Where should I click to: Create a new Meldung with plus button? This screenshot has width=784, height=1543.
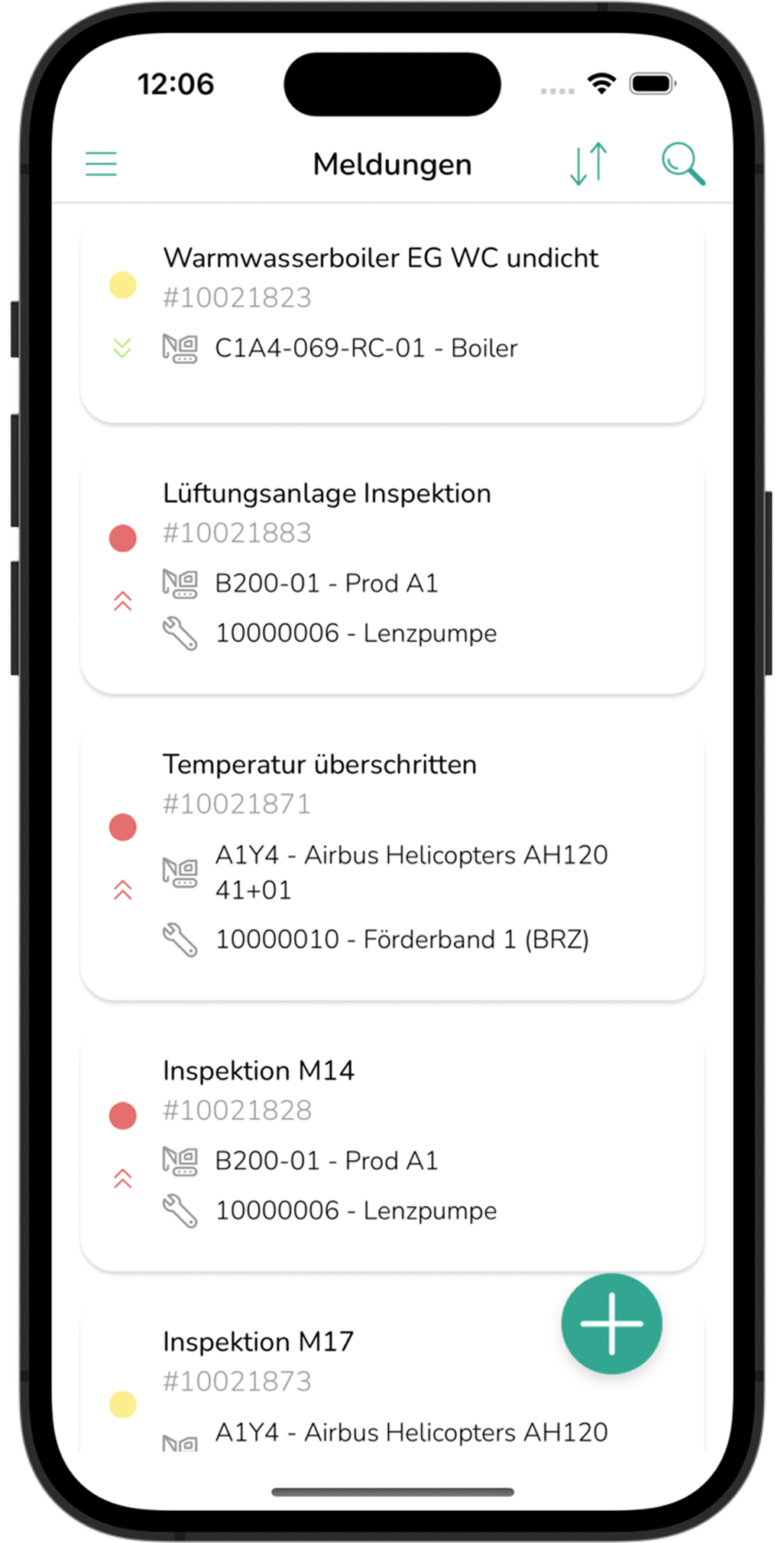pyautogui.click(x=611, y=1323)
